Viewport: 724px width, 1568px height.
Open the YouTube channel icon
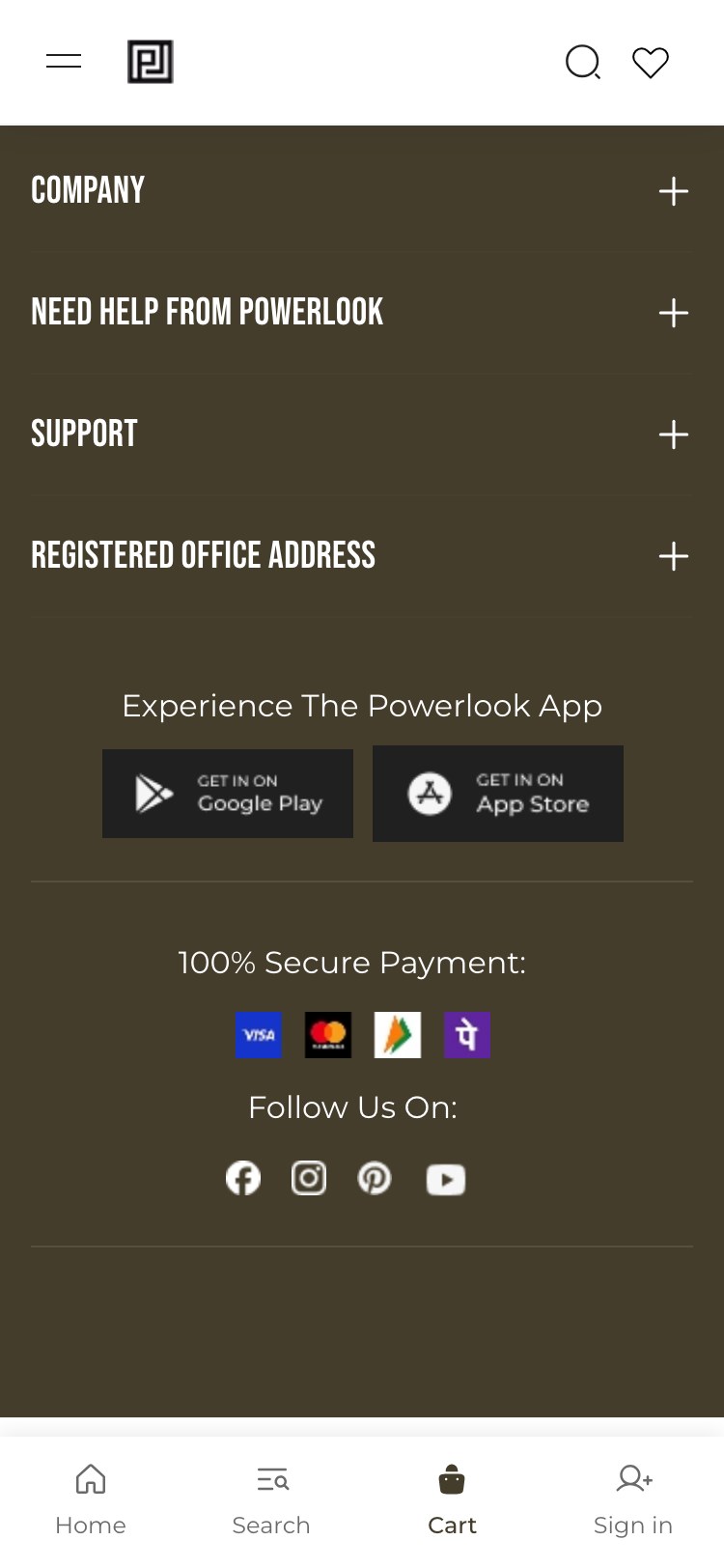pos(445,1178)
